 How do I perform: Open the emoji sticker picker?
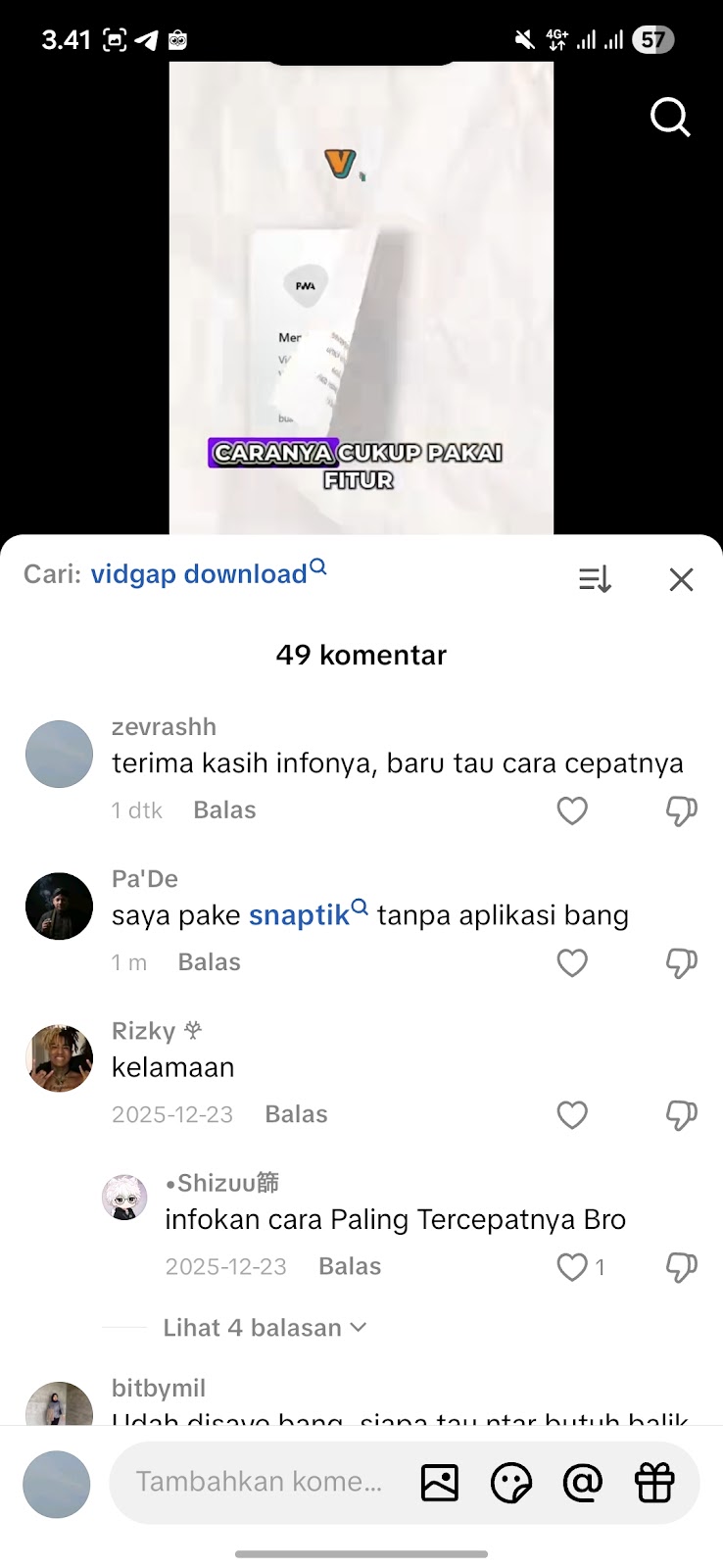510,1483
